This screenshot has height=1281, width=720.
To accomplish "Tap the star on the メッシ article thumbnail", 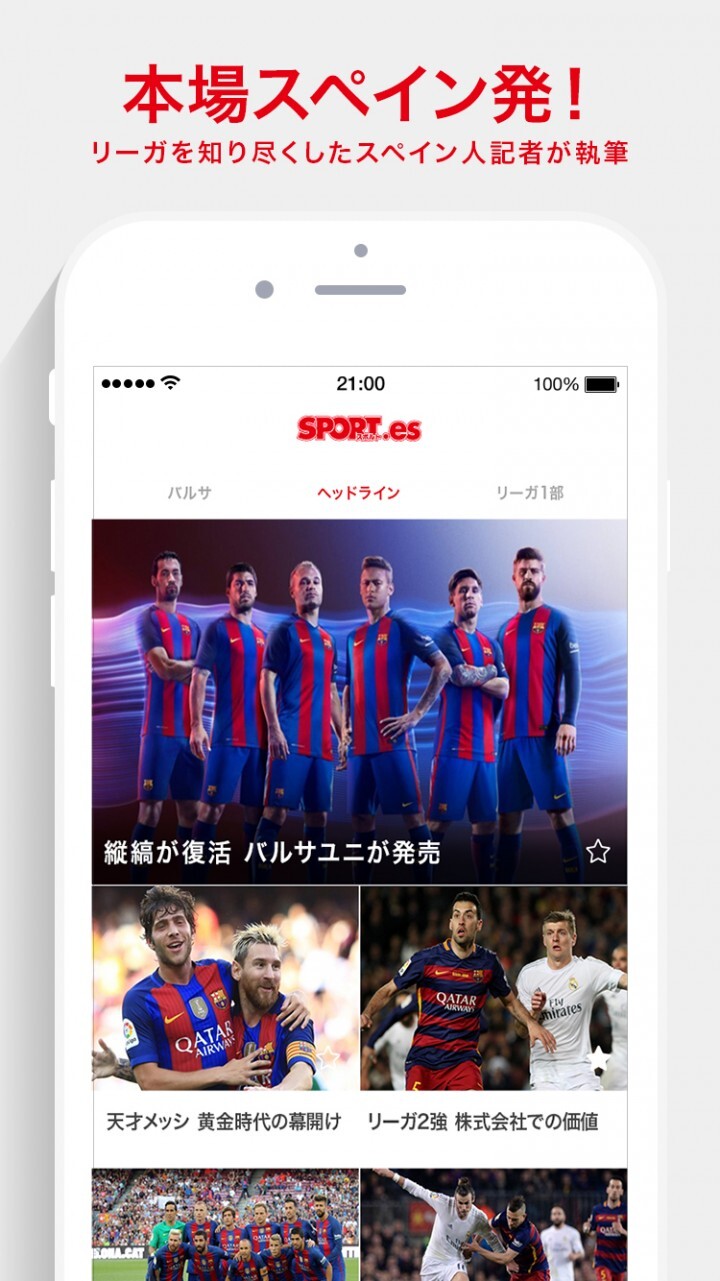I will [x=330, y=1055].
